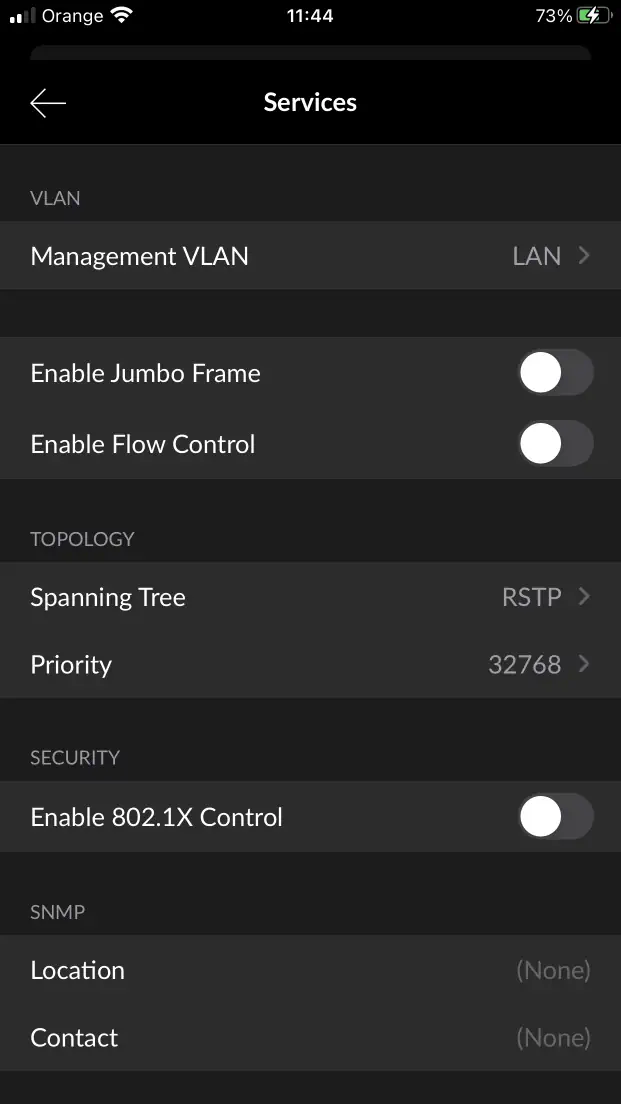The height and width of the screenshot is (1104, 621).
Task: Toggle the Enable Flow Control switch
Action: [x=555, y=444]
